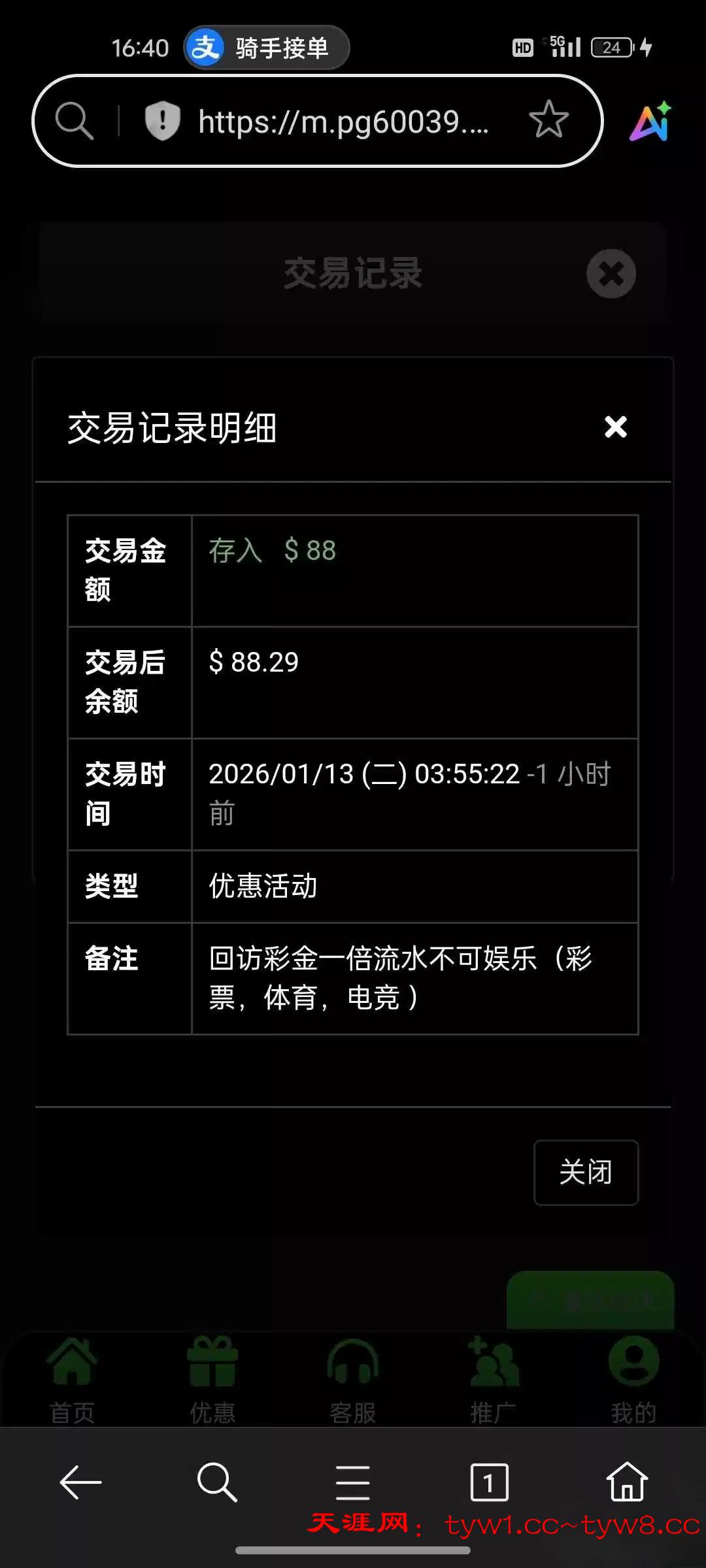The width and height of the screenshot is (706, 1568).
Task: Tap the site security shield icon
Action: pos(162,121)
